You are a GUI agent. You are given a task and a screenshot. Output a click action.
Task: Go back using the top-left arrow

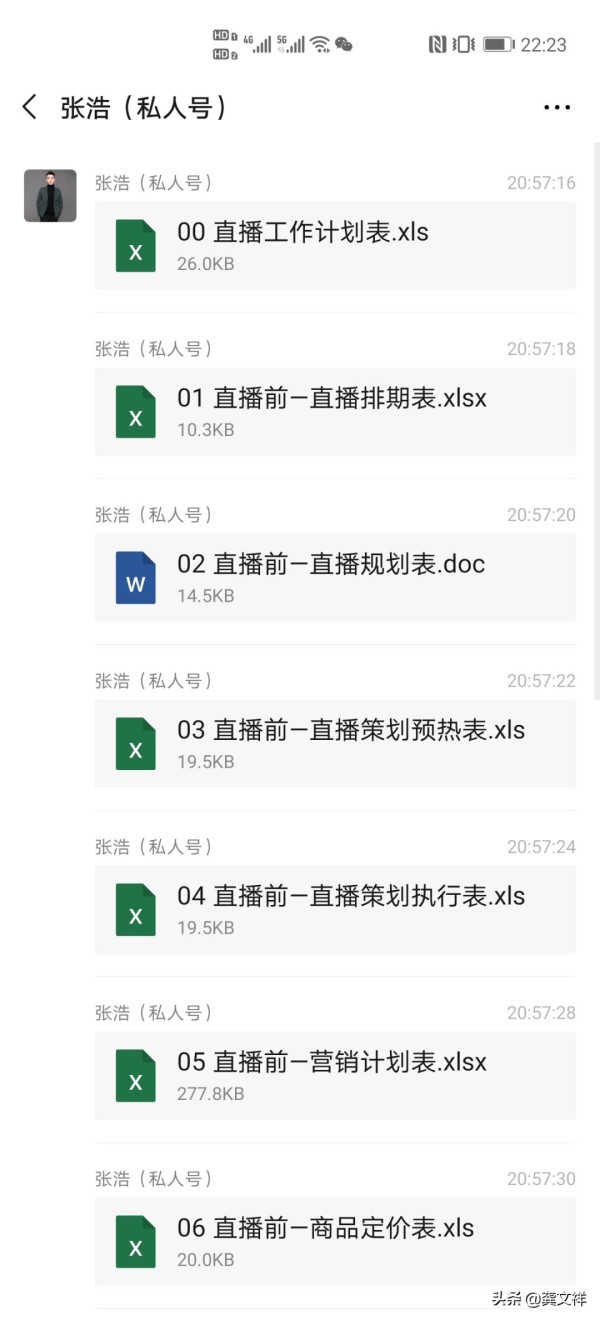[x=30, y=107]
